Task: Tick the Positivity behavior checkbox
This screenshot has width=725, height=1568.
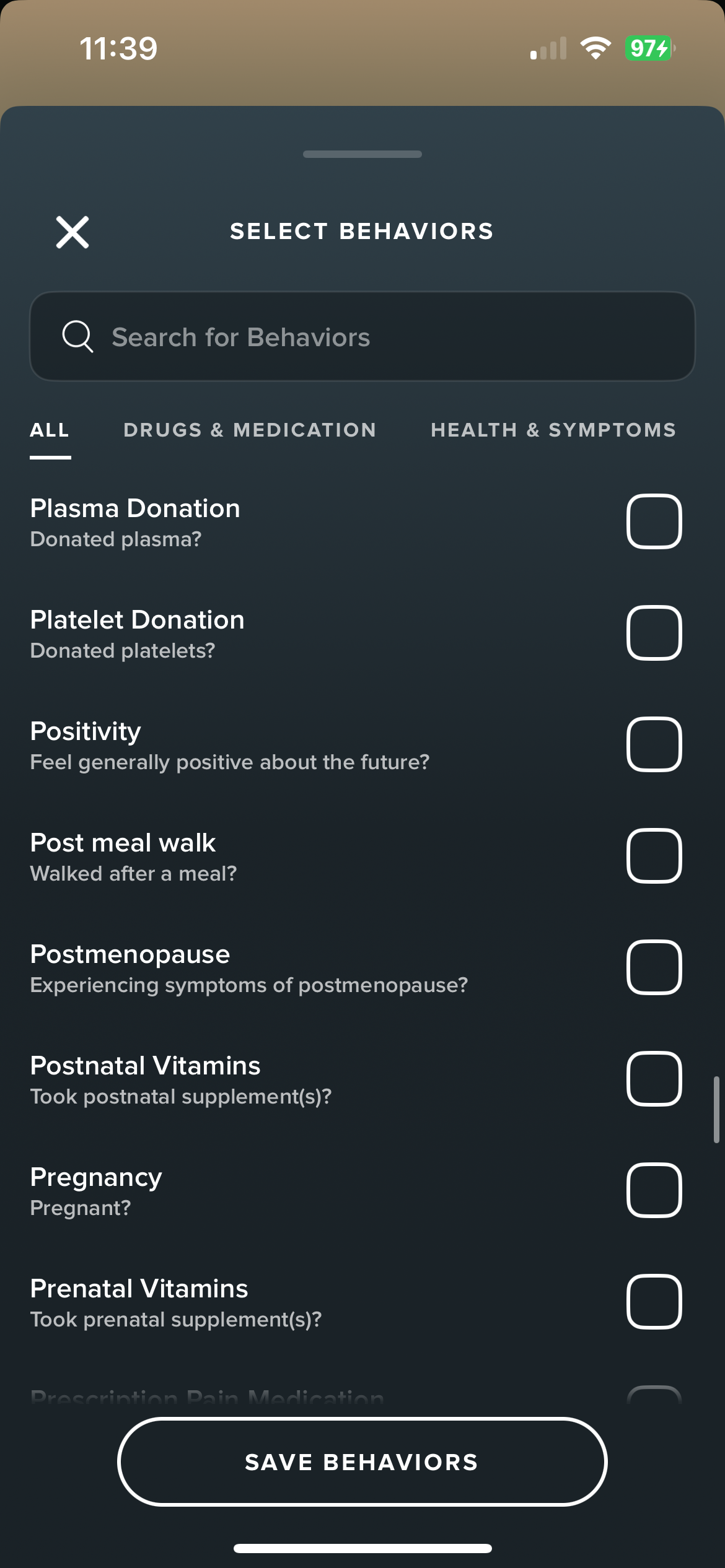Action: 654,744
